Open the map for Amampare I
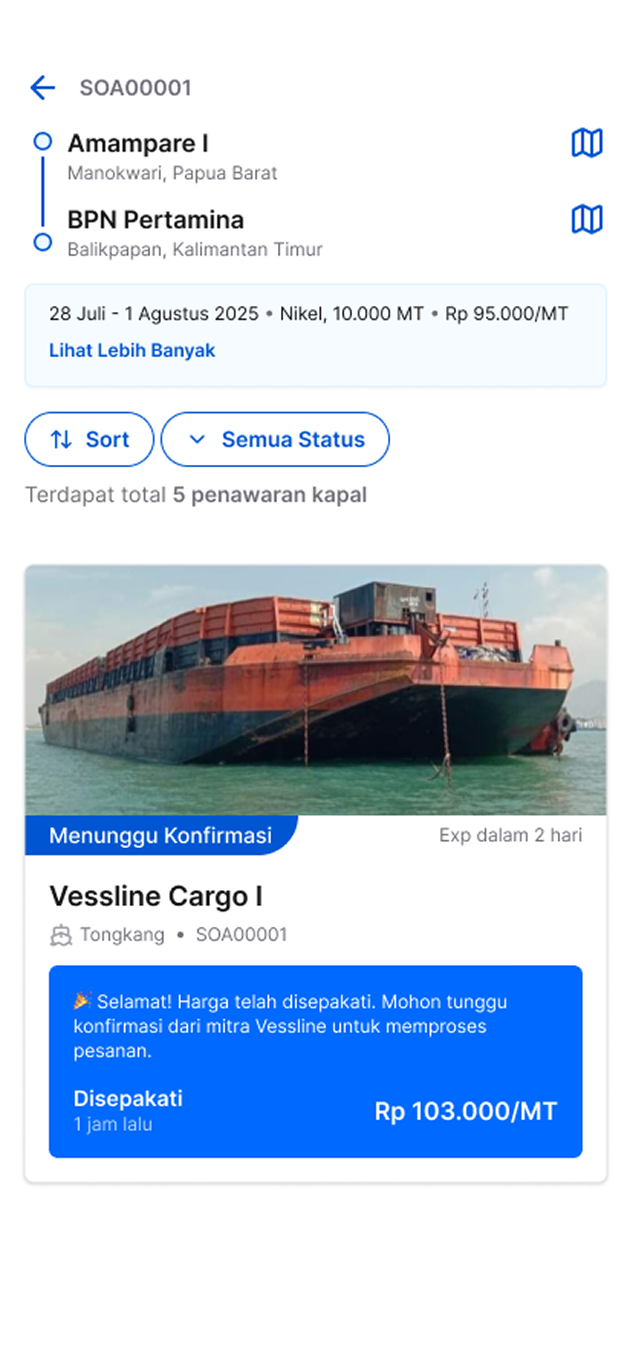The height and width of the screenshot is (1364, 630). coord(587,143)
